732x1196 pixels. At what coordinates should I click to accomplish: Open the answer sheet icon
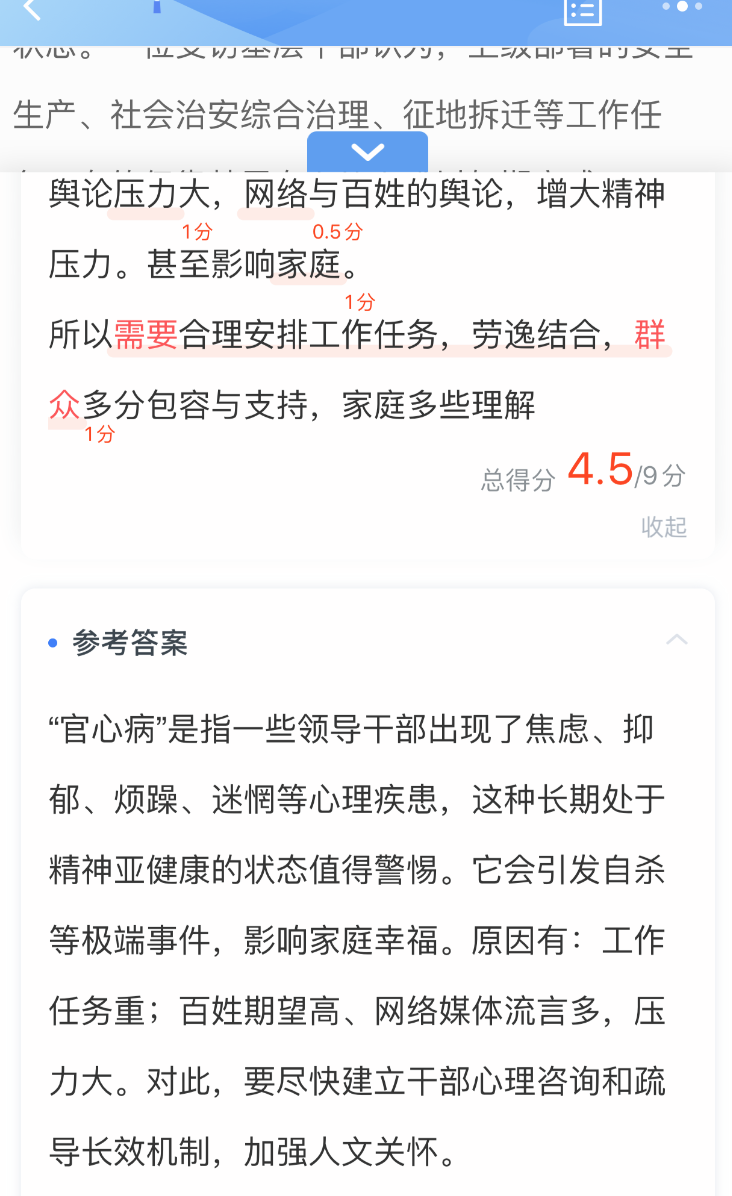[x=583, y=10]
